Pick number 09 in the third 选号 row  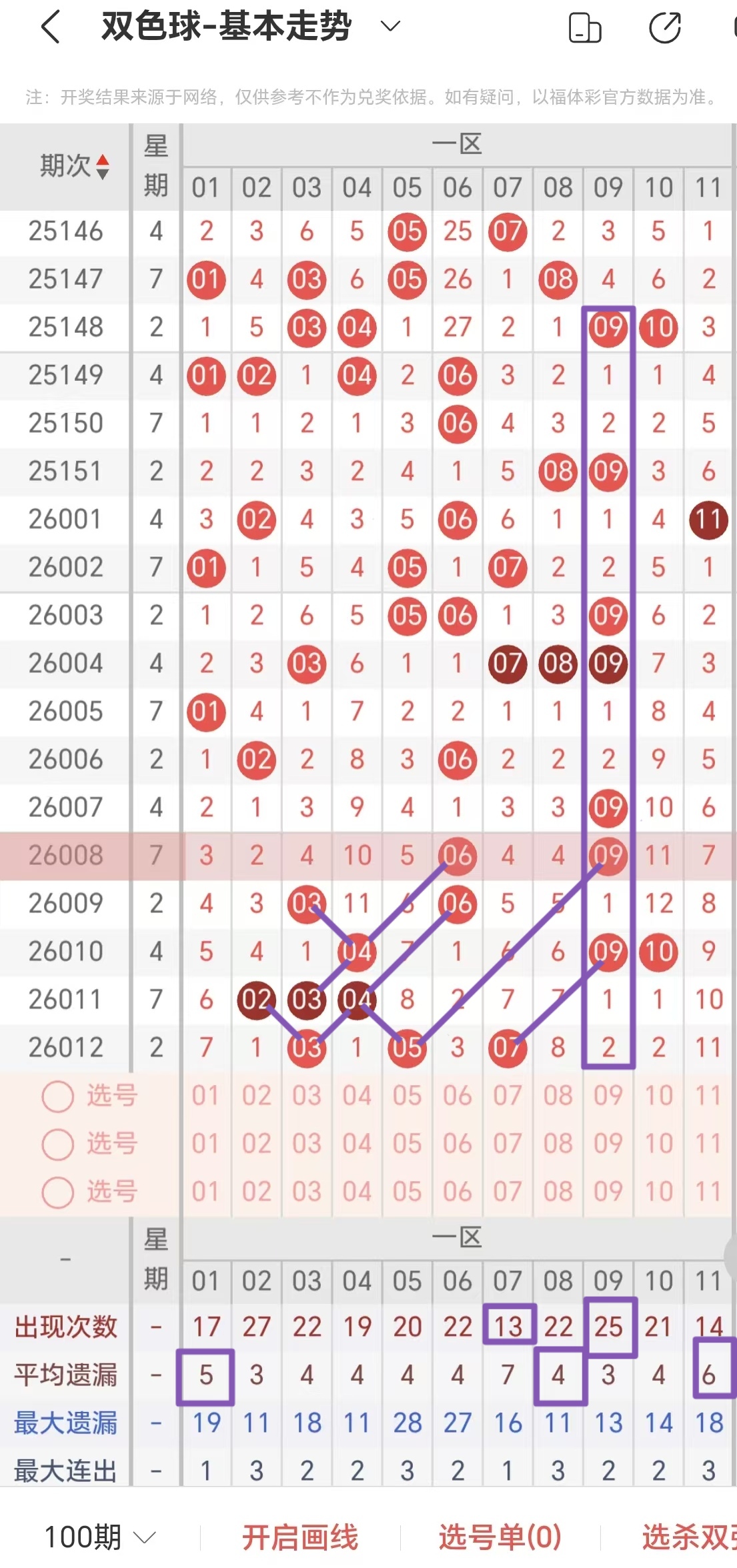(x=608, y=1191)
